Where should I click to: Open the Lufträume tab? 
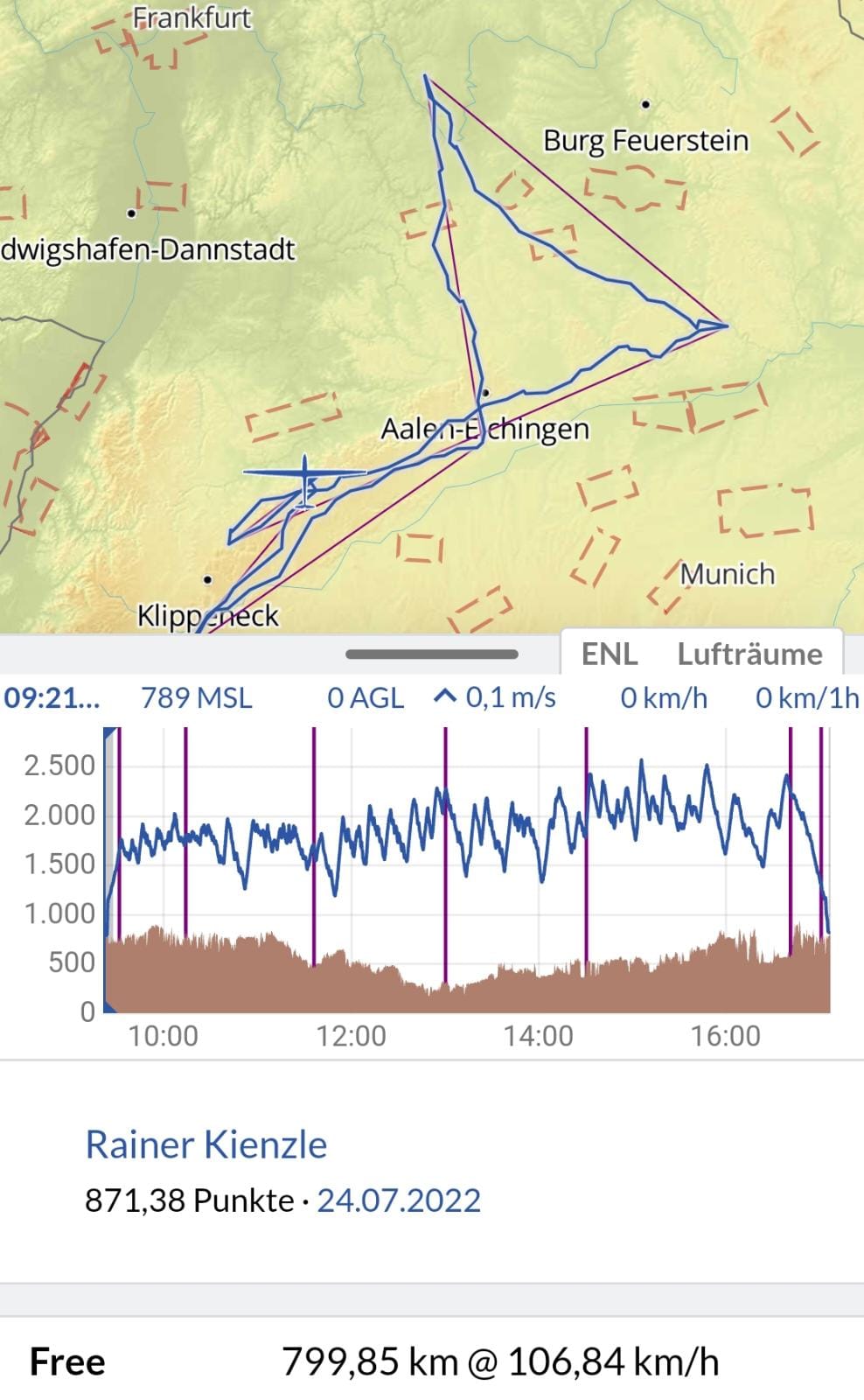coord(749,654)
